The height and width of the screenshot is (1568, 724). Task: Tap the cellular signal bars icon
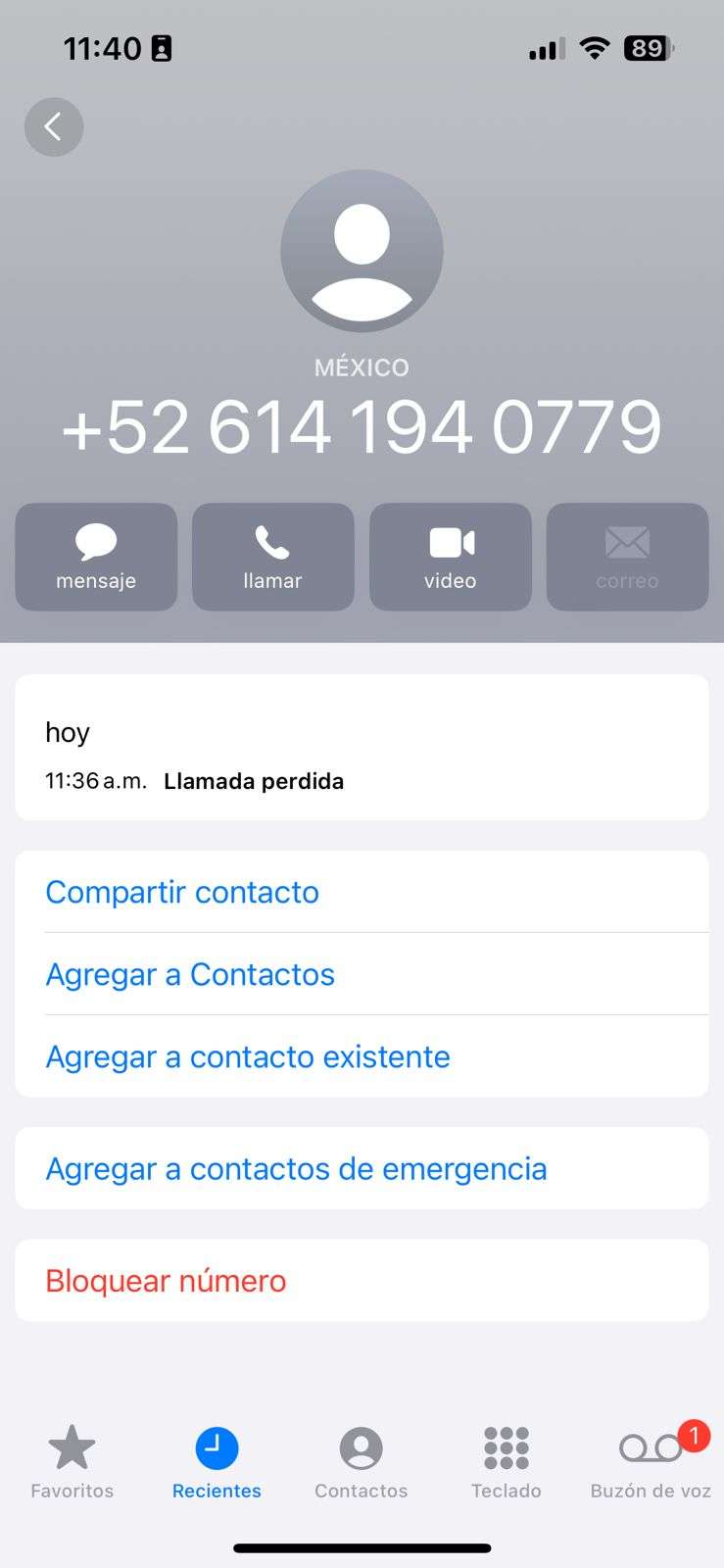tap(544, 47)
